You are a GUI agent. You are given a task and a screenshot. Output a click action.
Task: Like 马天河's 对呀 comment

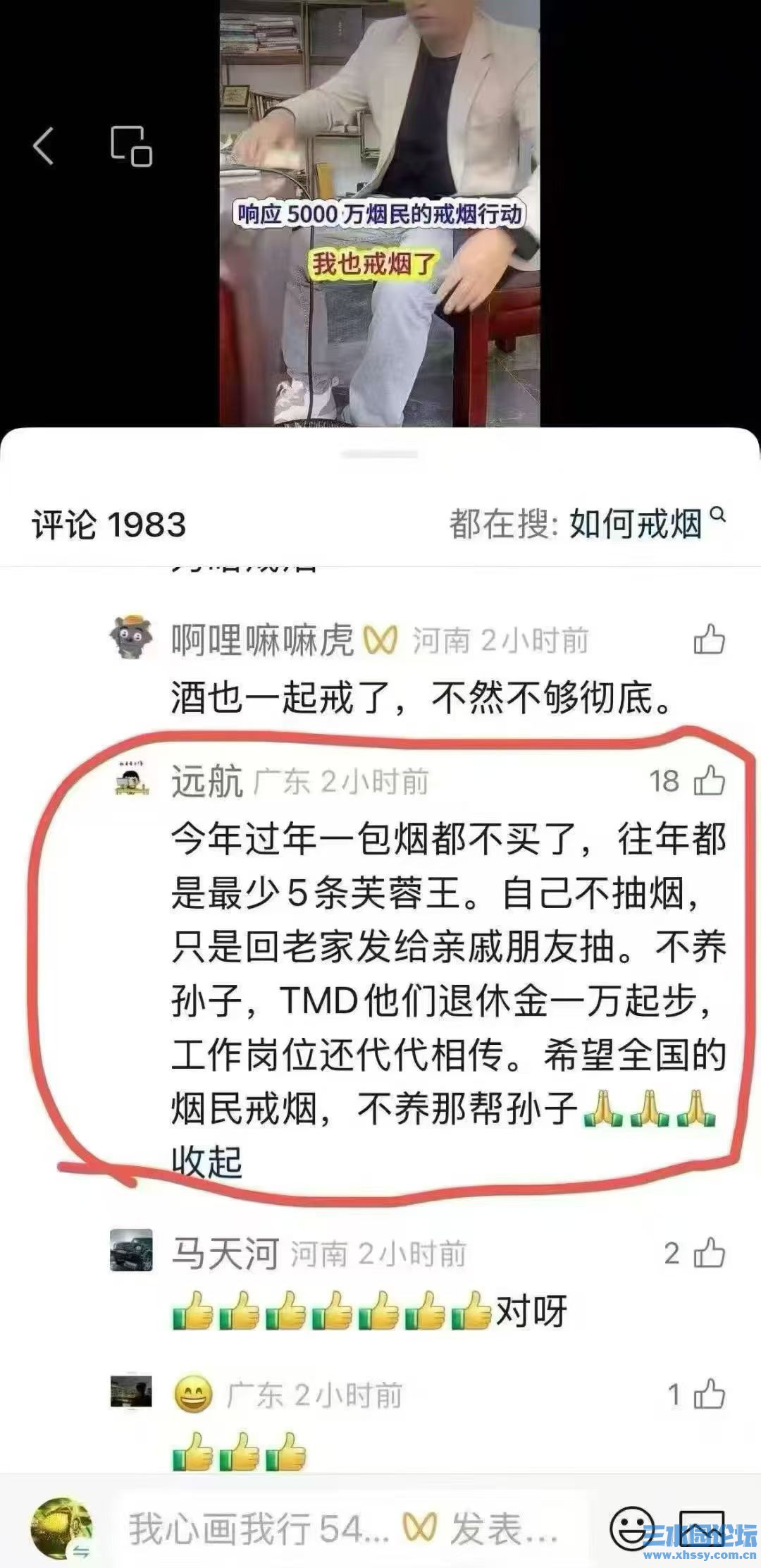[709, 1254]
